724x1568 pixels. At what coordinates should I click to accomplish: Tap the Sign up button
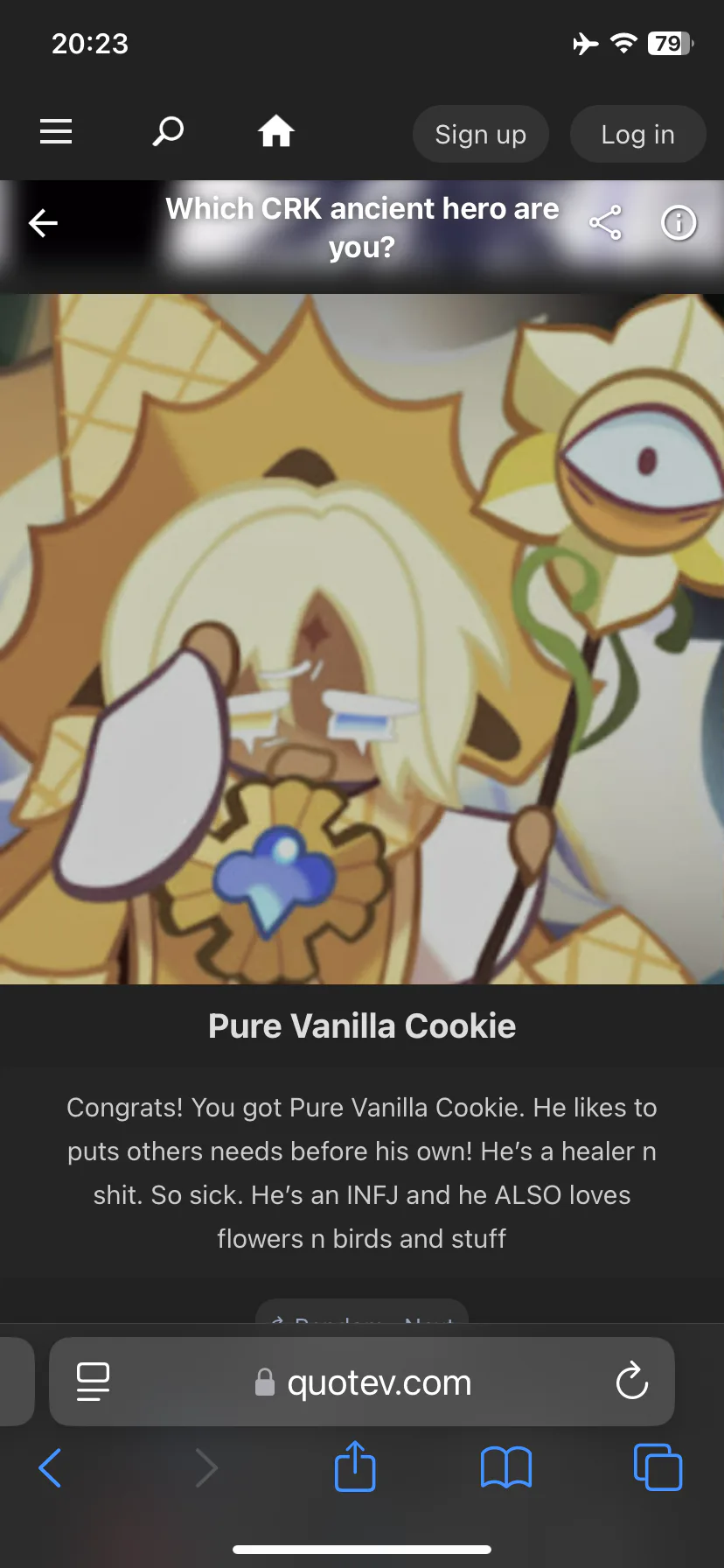click(481, 134)
